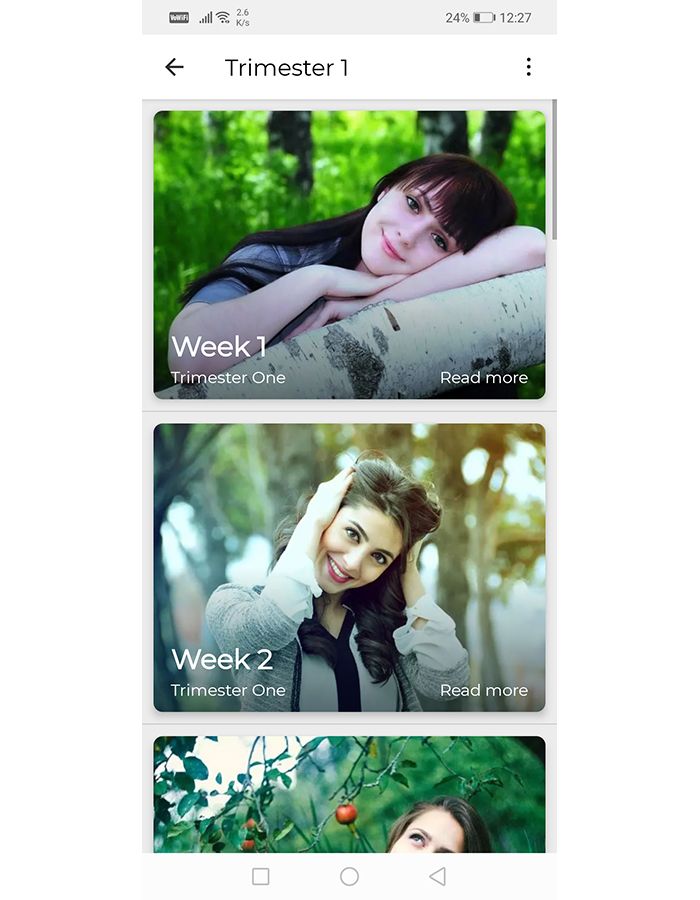Open recent apps from navigation bar
This screenshot has height=900, width=700.
(x=261, y=877)
